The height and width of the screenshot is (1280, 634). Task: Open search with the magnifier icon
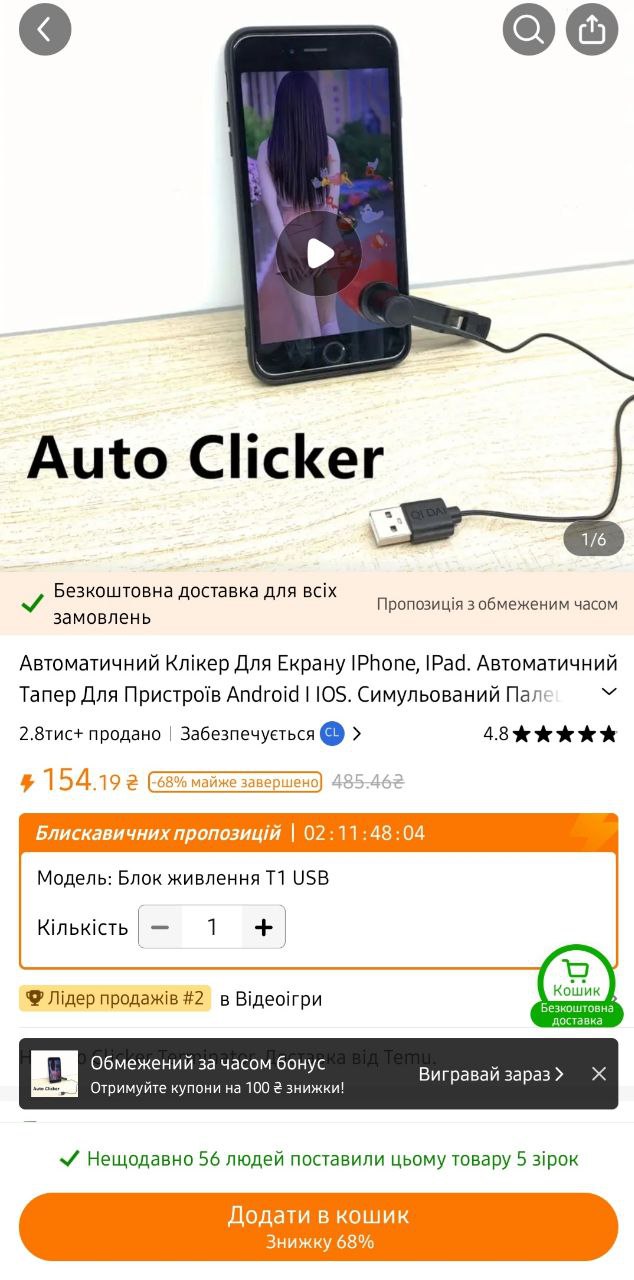click(x=528, y=30)
